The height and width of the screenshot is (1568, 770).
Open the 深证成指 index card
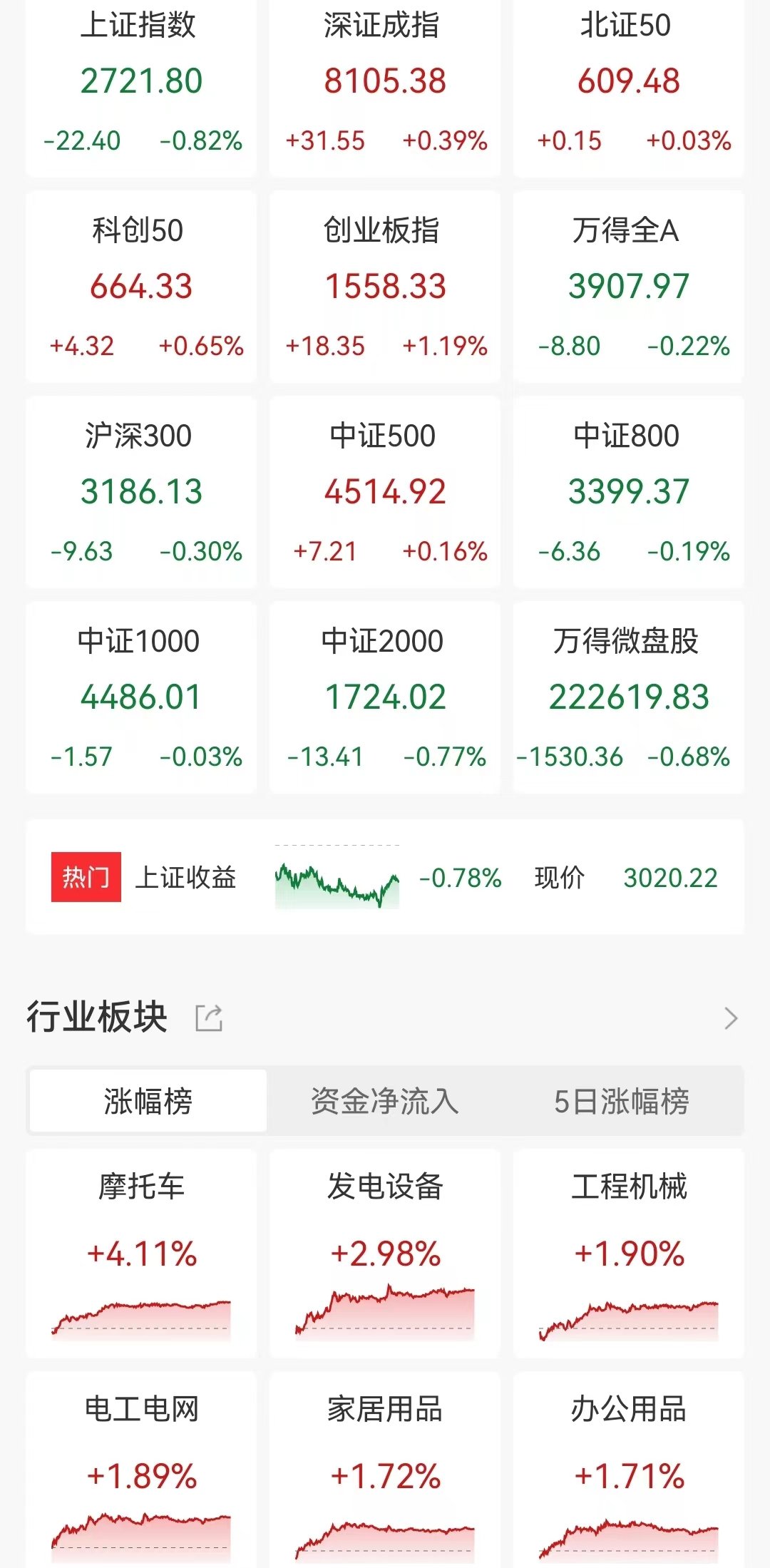point(385,87)
